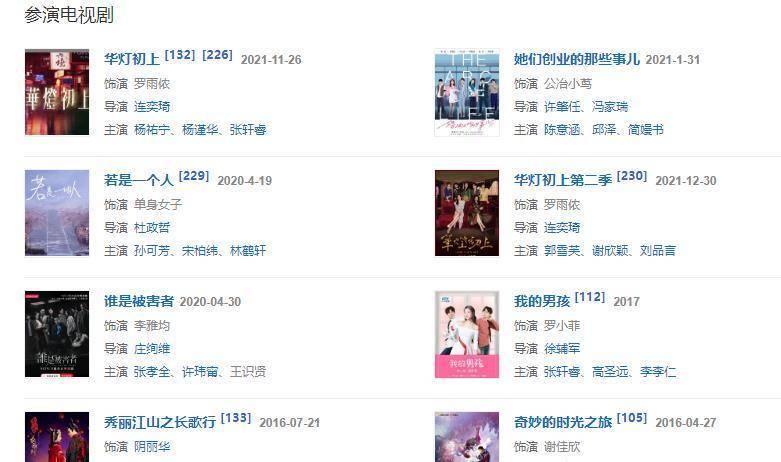Open the 华灯初上第二季 title link
The image size is (781, 462).
562,181
